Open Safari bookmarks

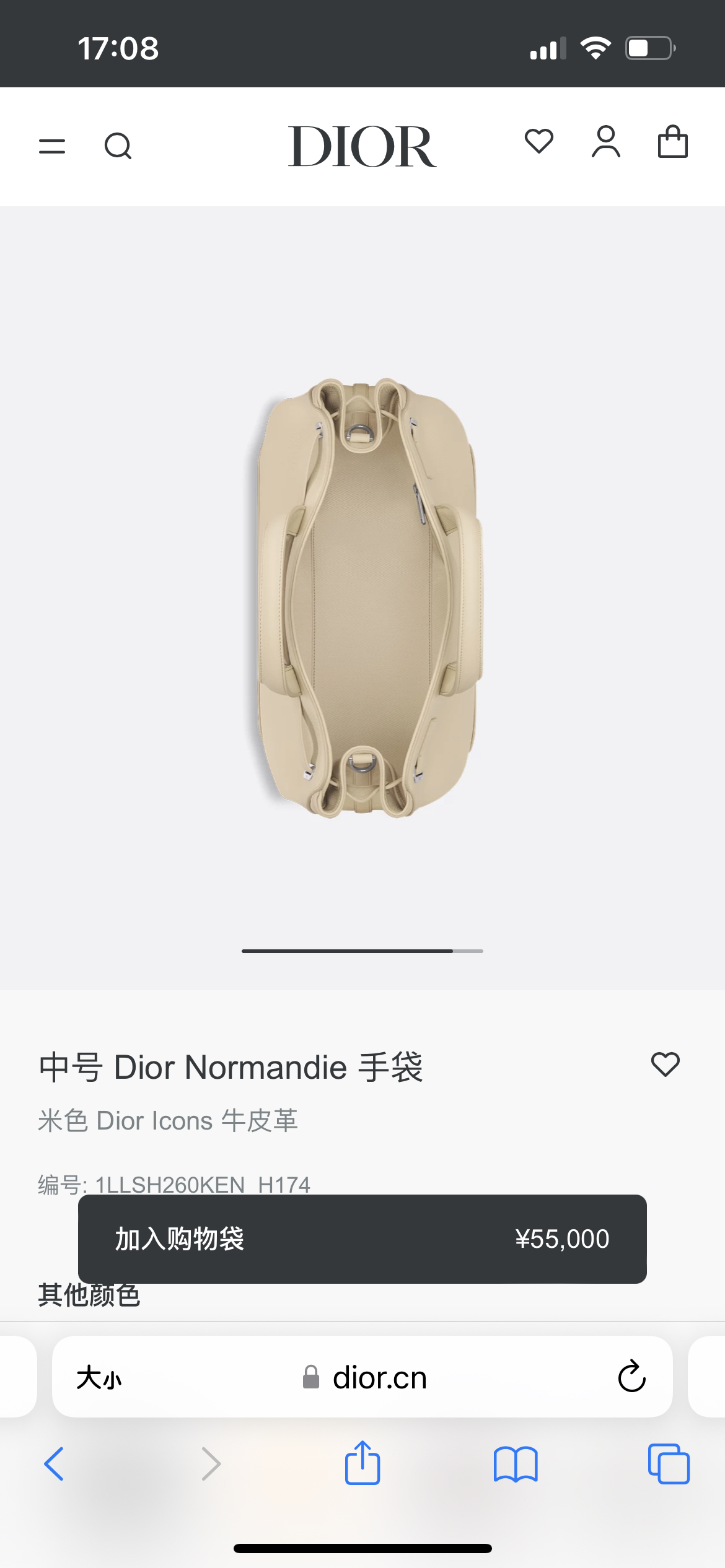click(516, 1464)
